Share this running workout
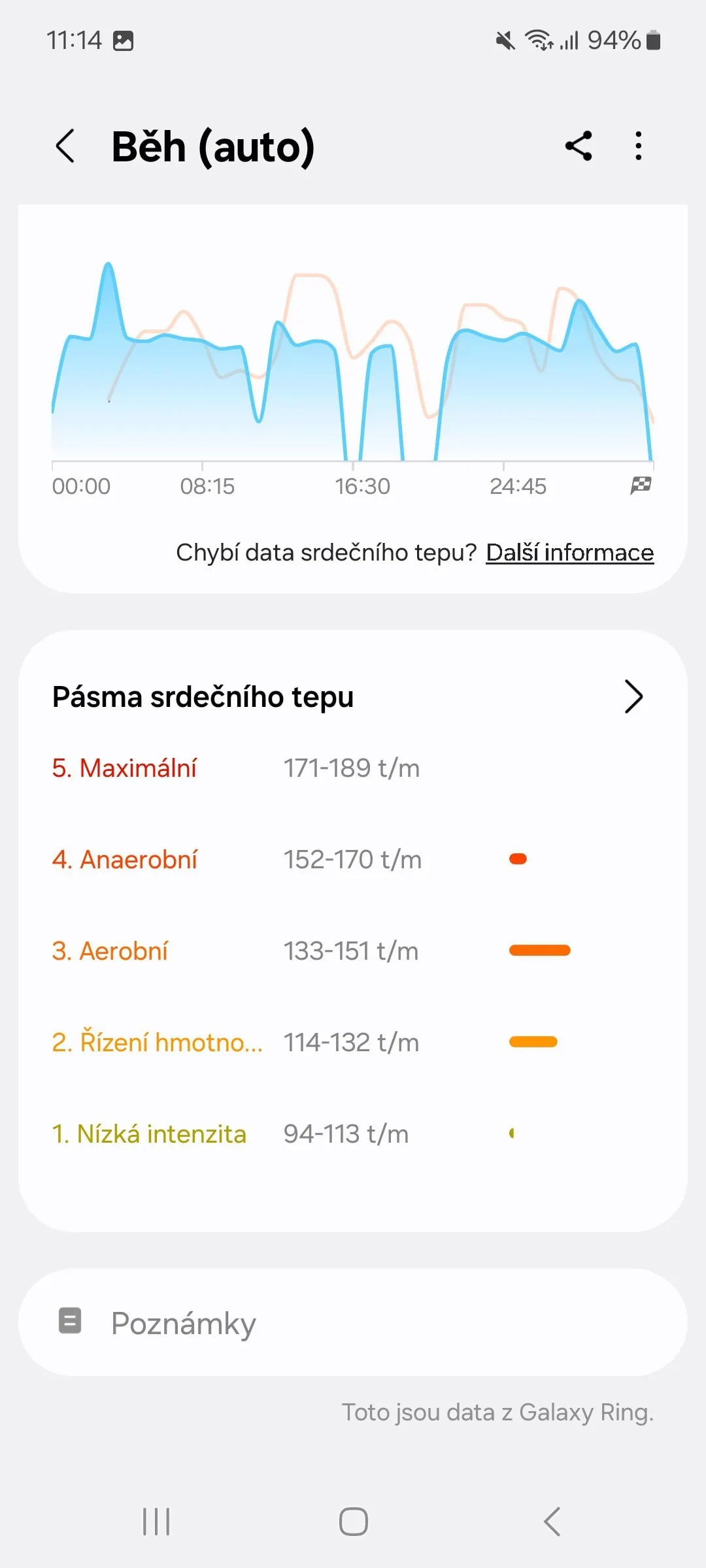 tap(579, 146)
